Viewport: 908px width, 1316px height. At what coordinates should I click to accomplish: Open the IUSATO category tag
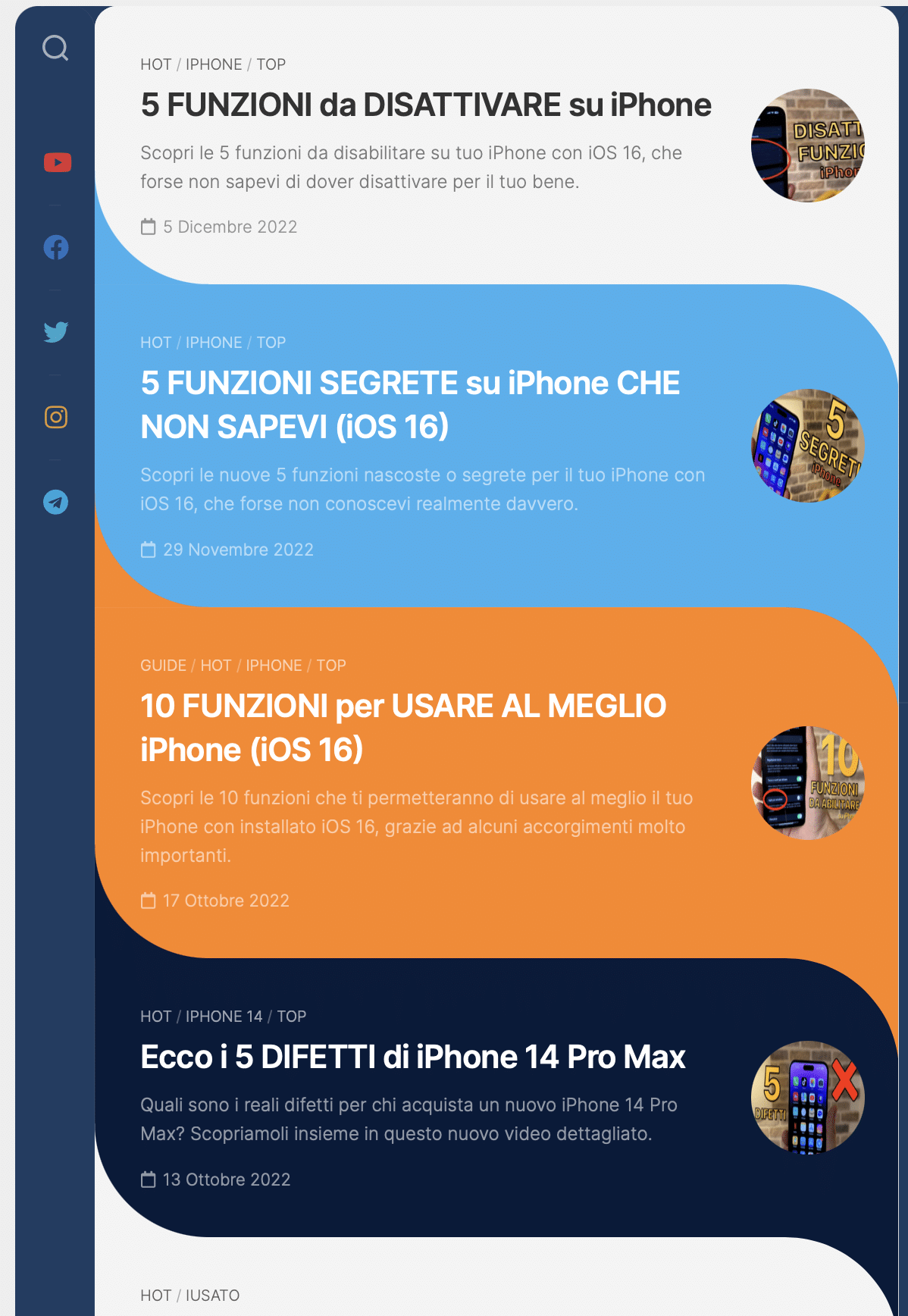click(212, 1296)
